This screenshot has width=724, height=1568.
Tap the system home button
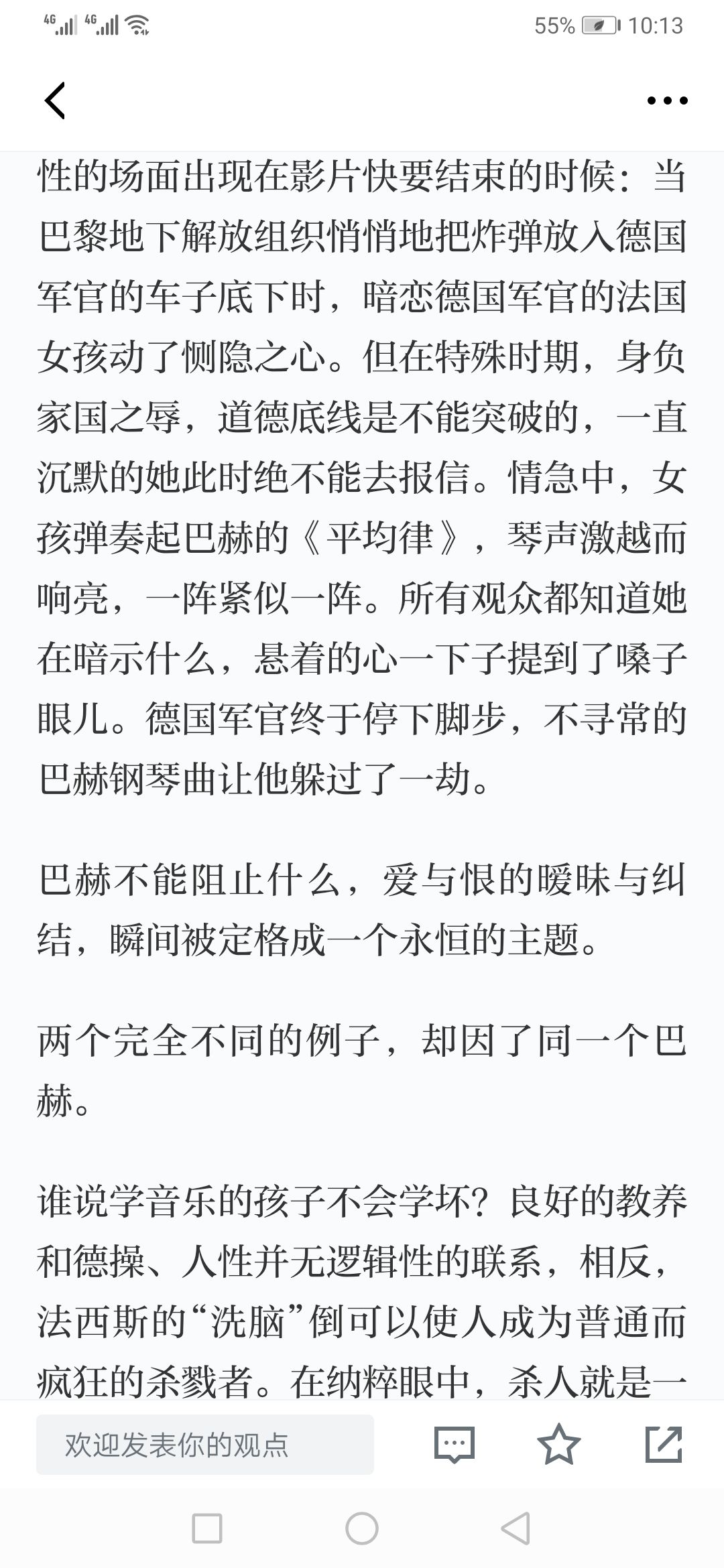coord(362,1529)
